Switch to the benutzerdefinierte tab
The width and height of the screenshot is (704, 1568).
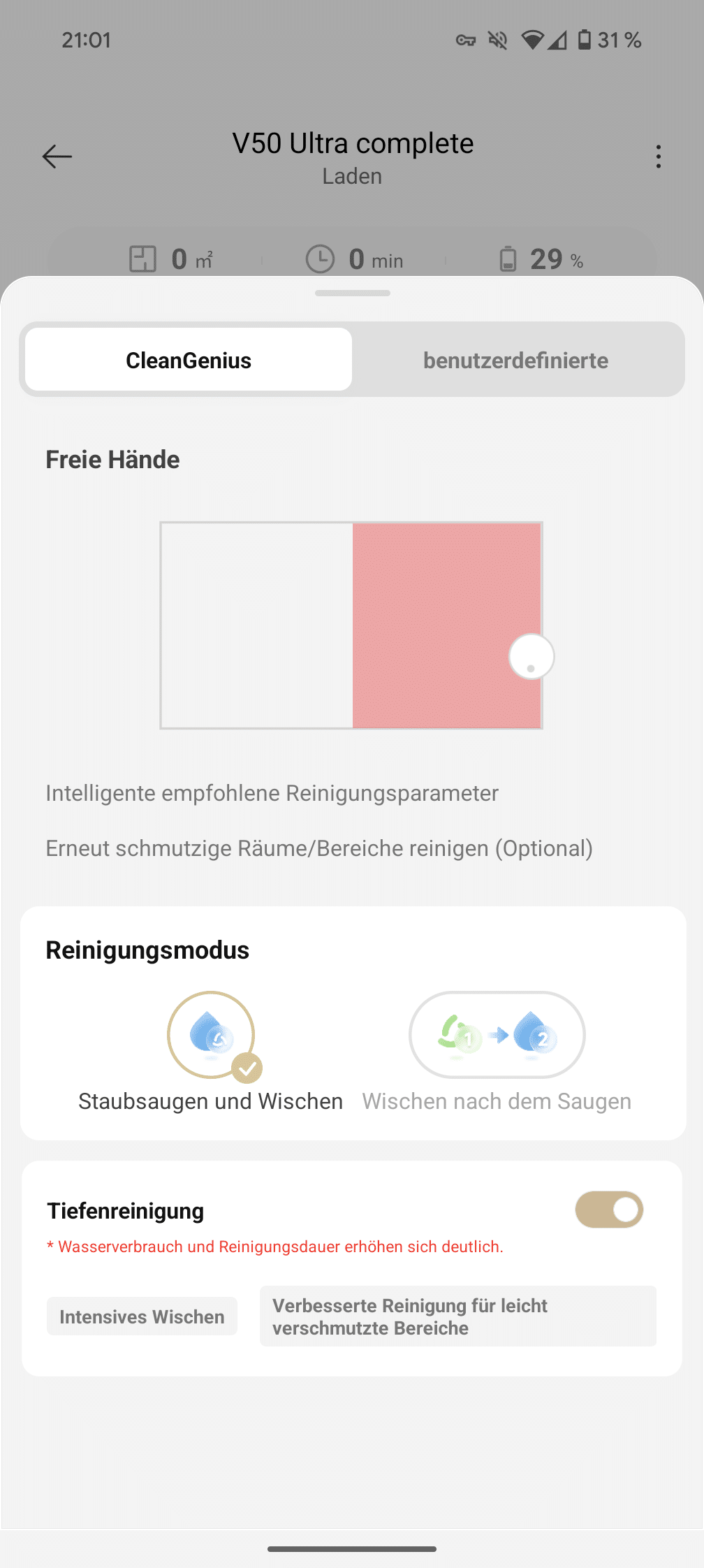[x=515, y=361]
